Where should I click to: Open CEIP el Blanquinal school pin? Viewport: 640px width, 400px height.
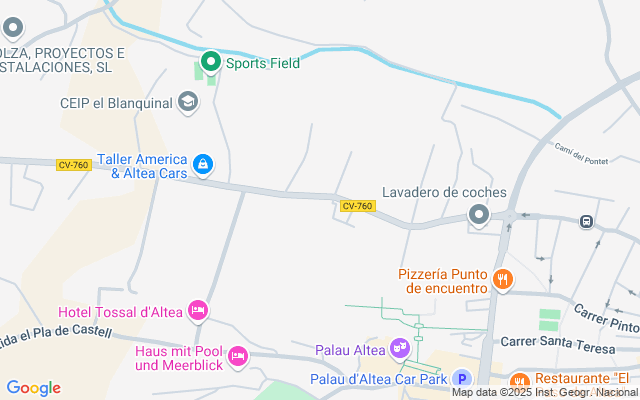[187, 100]
